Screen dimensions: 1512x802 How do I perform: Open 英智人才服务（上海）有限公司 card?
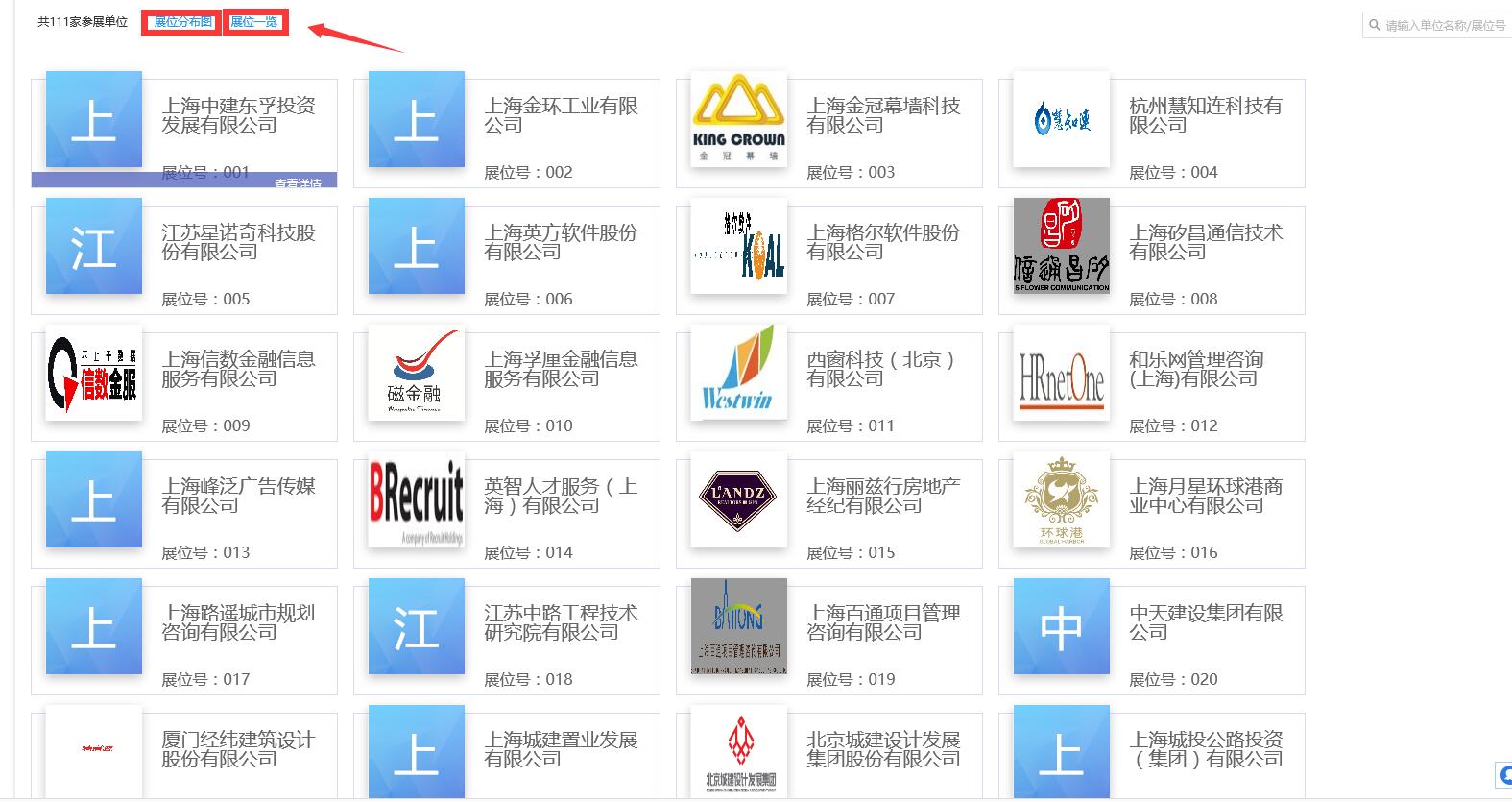[561, 497]
